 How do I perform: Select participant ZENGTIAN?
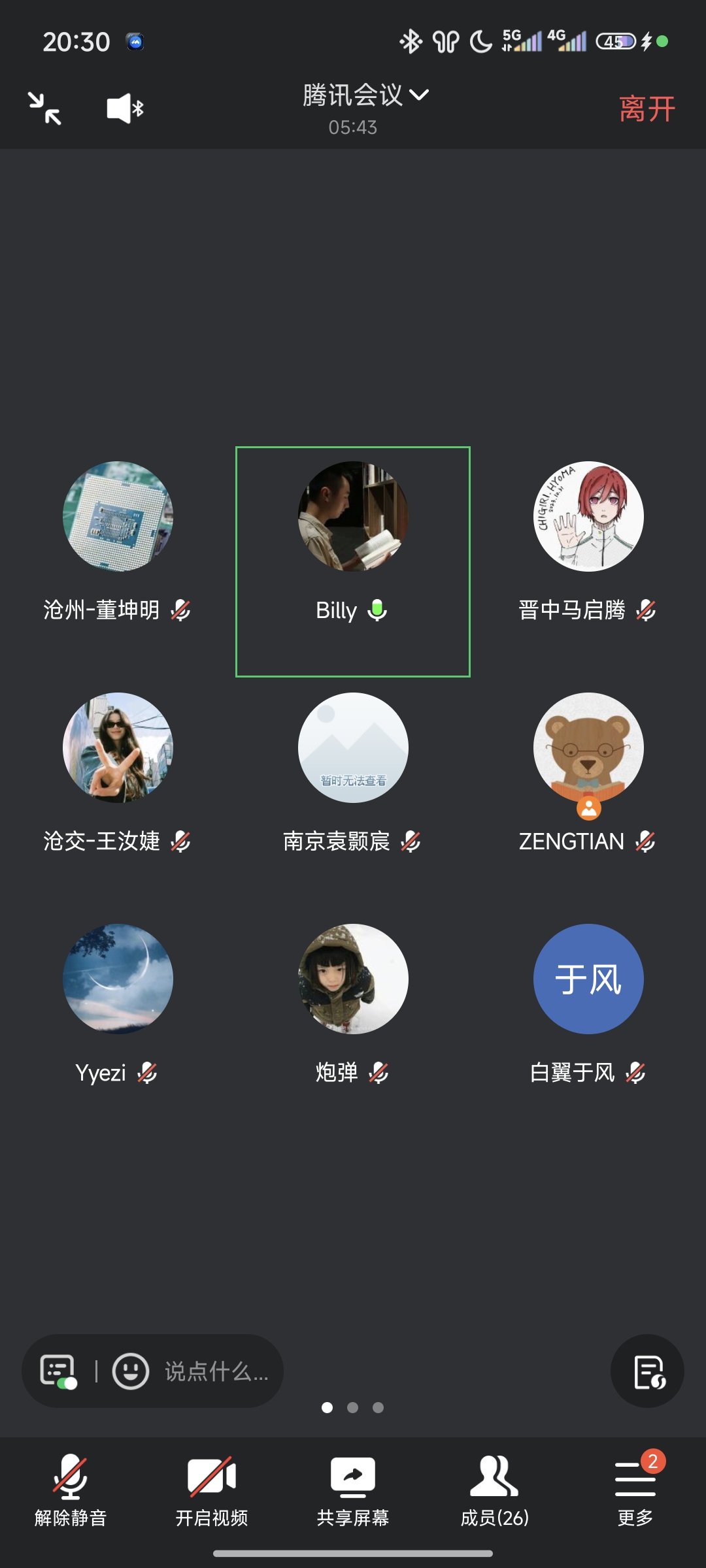588,748
